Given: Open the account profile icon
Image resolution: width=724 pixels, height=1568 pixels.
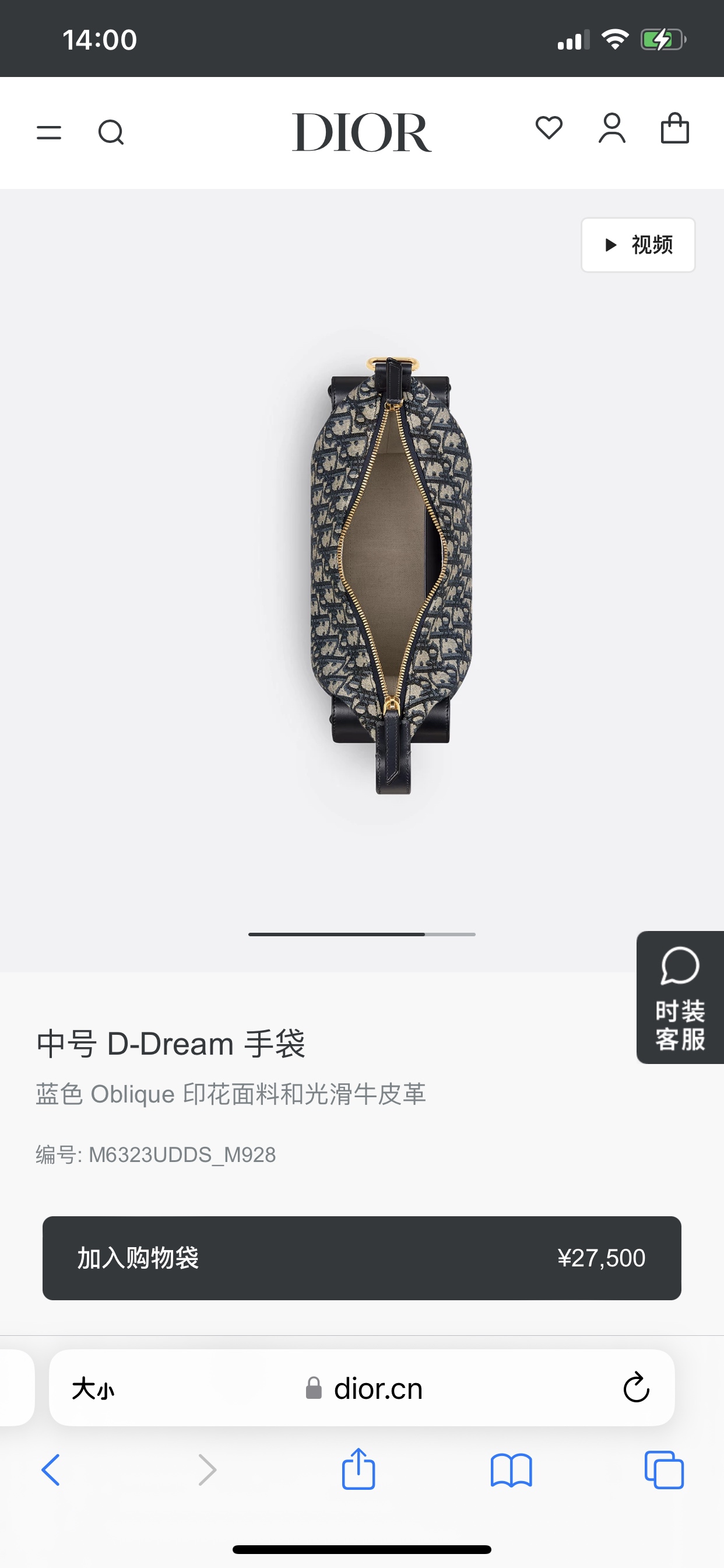Looking at the screenshot, I should pos(611,128).
